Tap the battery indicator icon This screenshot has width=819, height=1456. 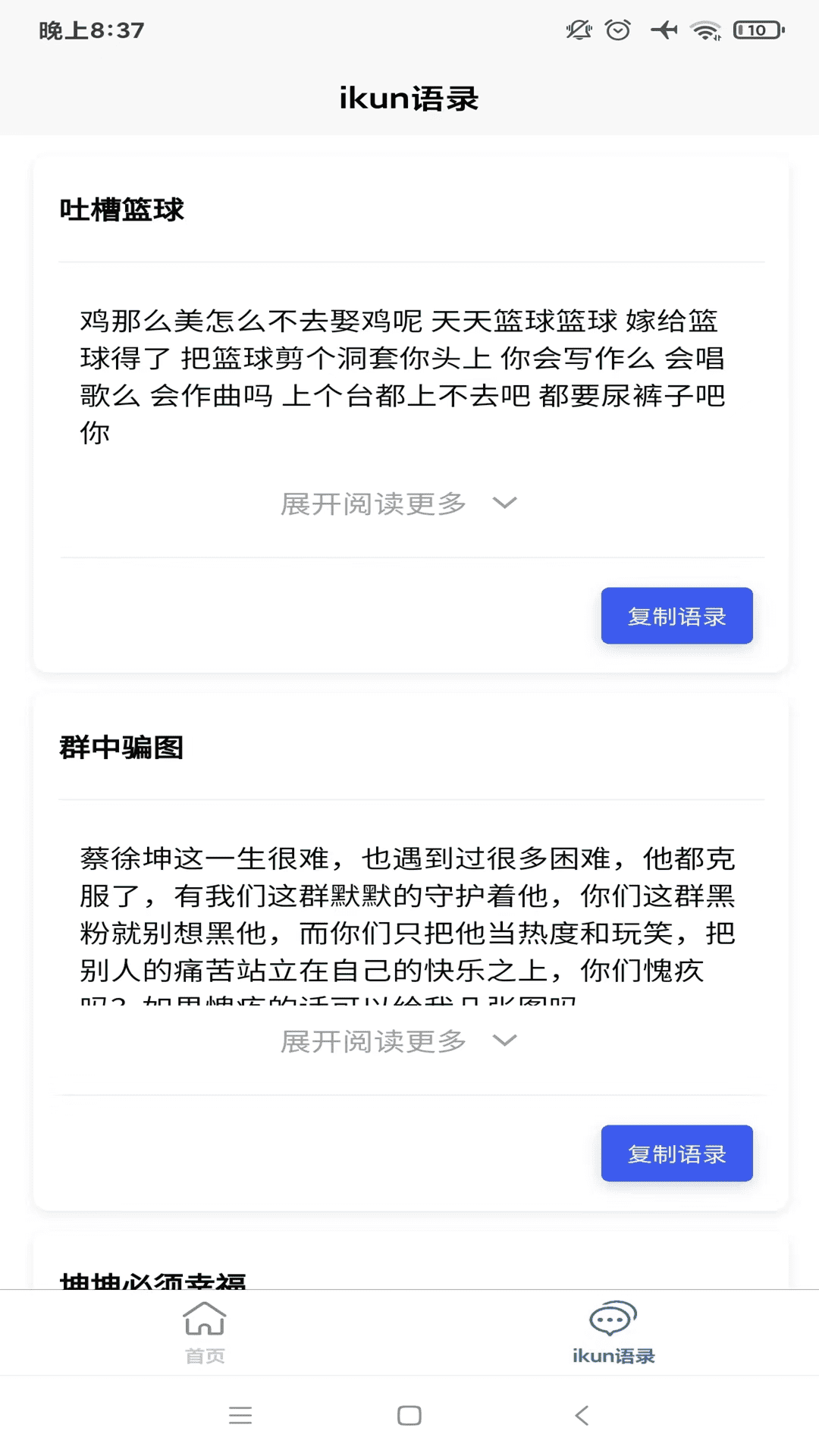point(755,31)
